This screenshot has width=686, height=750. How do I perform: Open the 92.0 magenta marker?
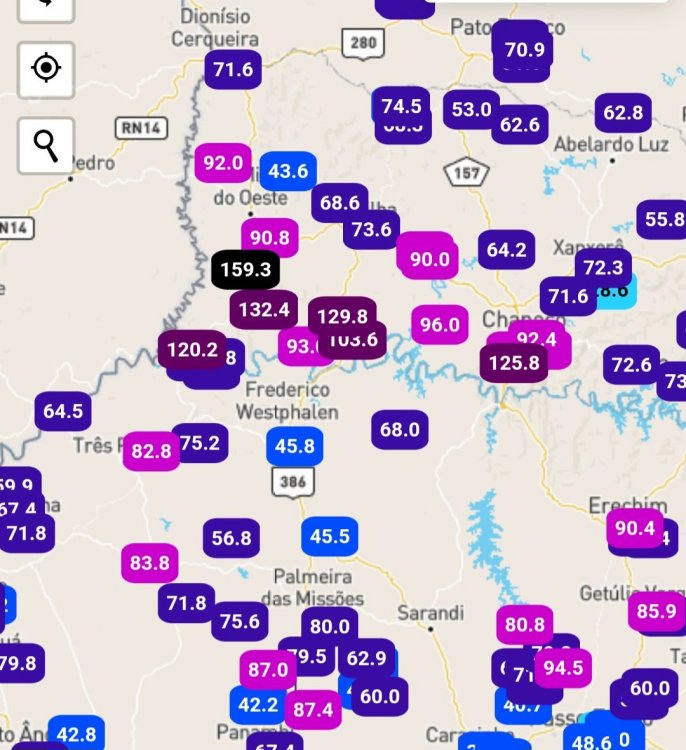[223, 162]
